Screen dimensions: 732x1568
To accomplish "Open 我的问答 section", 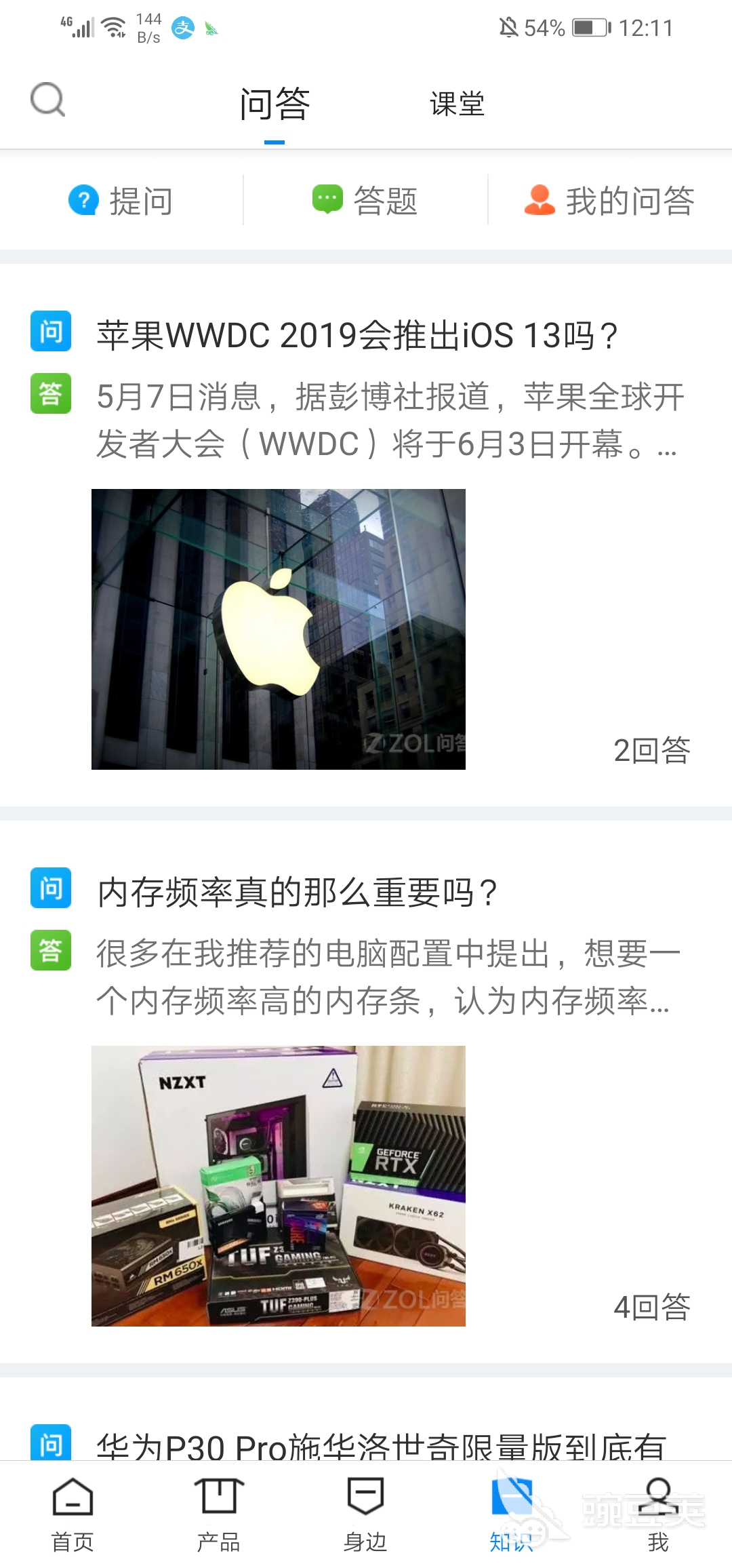I will point(609,201).
